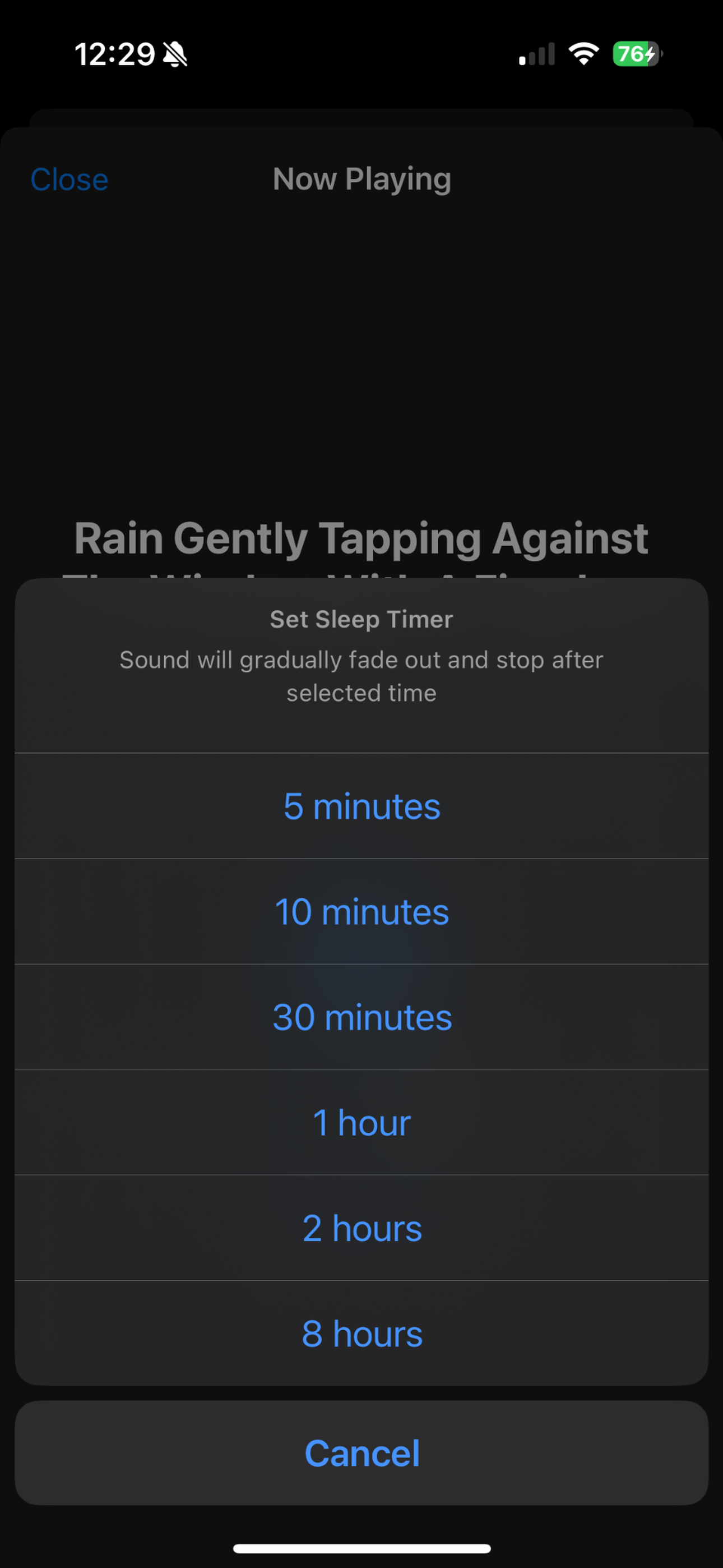Tap the fade-out description text
723x1568 pixels.
pos(361,676)
